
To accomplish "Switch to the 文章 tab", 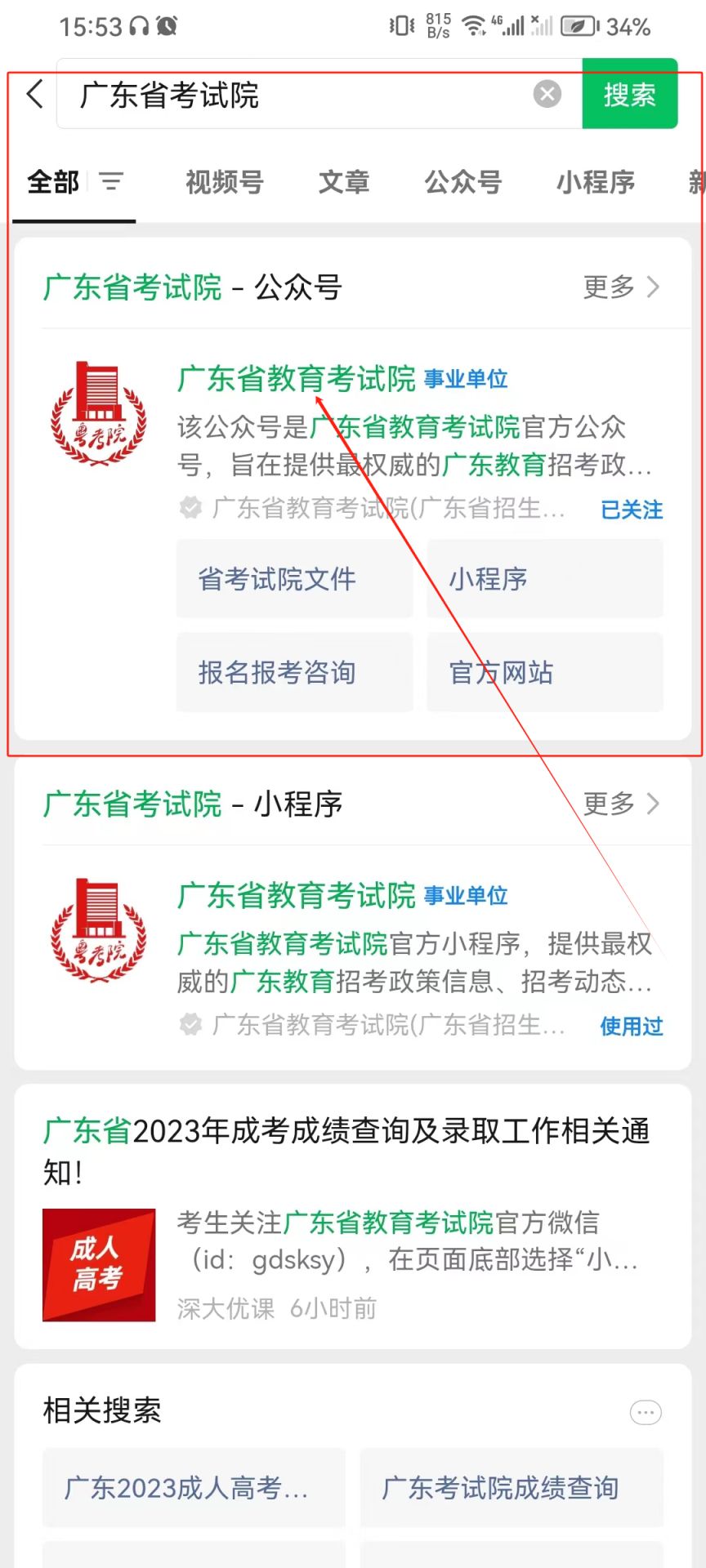I will pos(344,182).
